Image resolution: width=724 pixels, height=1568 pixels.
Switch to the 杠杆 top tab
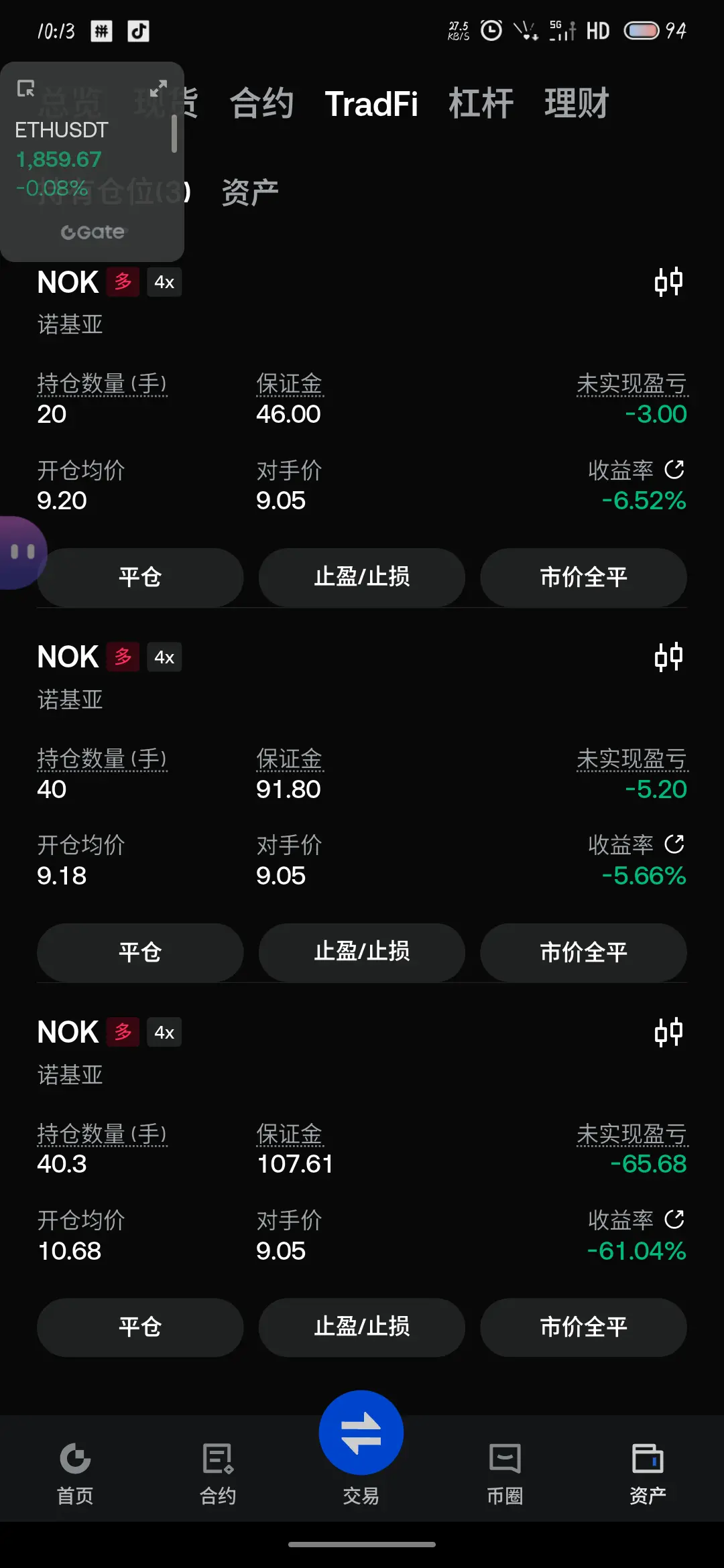[481, 104]
